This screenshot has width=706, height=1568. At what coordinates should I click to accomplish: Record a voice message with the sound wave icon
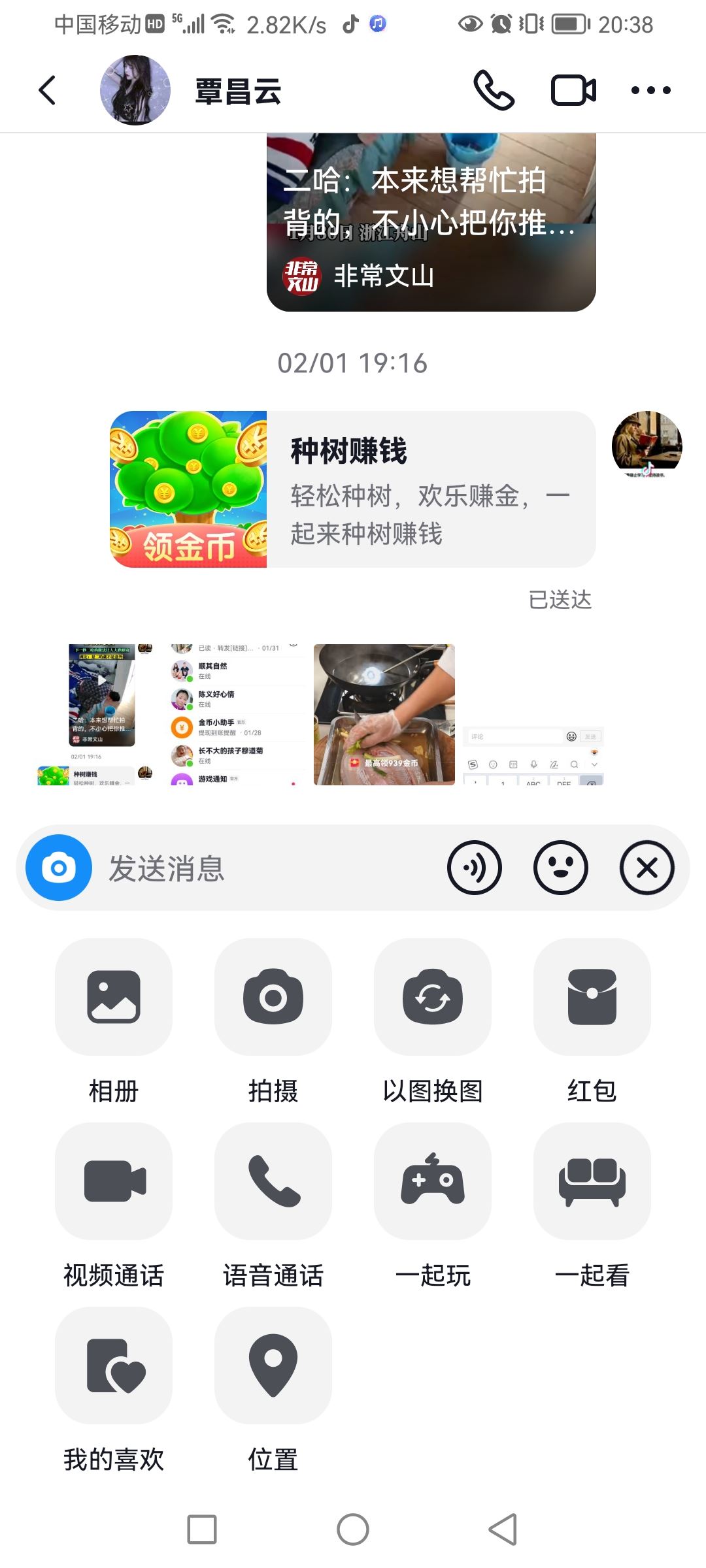tap(475, 867)
